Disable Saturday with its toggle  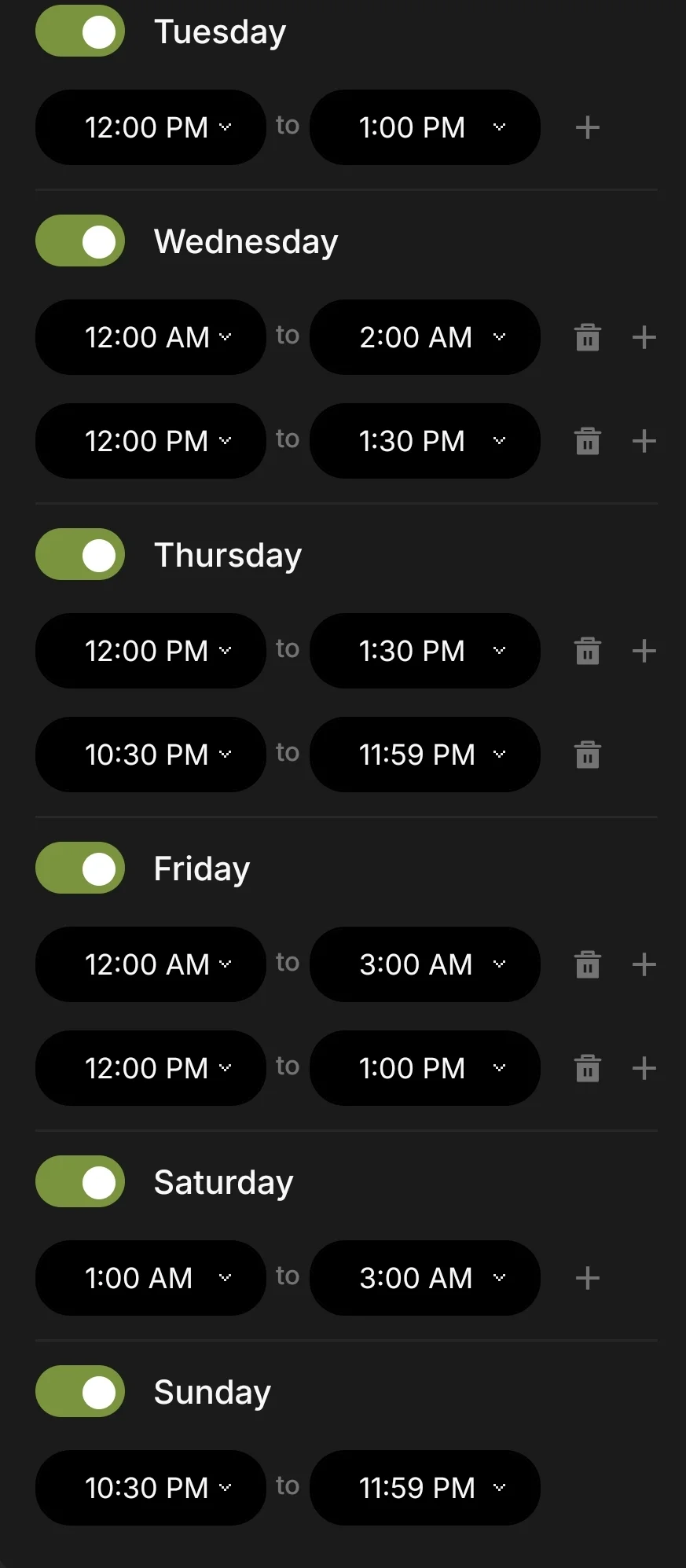click(x=80, y=1182)
